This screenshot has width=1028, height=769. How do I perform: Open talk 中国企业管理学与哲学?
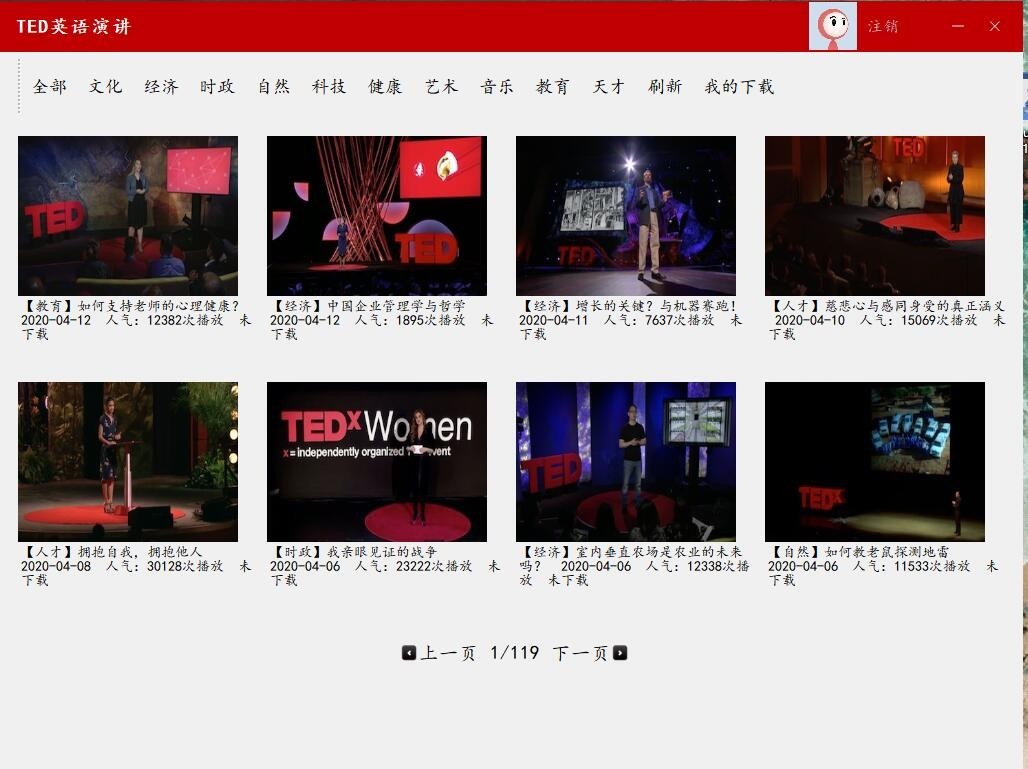[x=377, y=215]
